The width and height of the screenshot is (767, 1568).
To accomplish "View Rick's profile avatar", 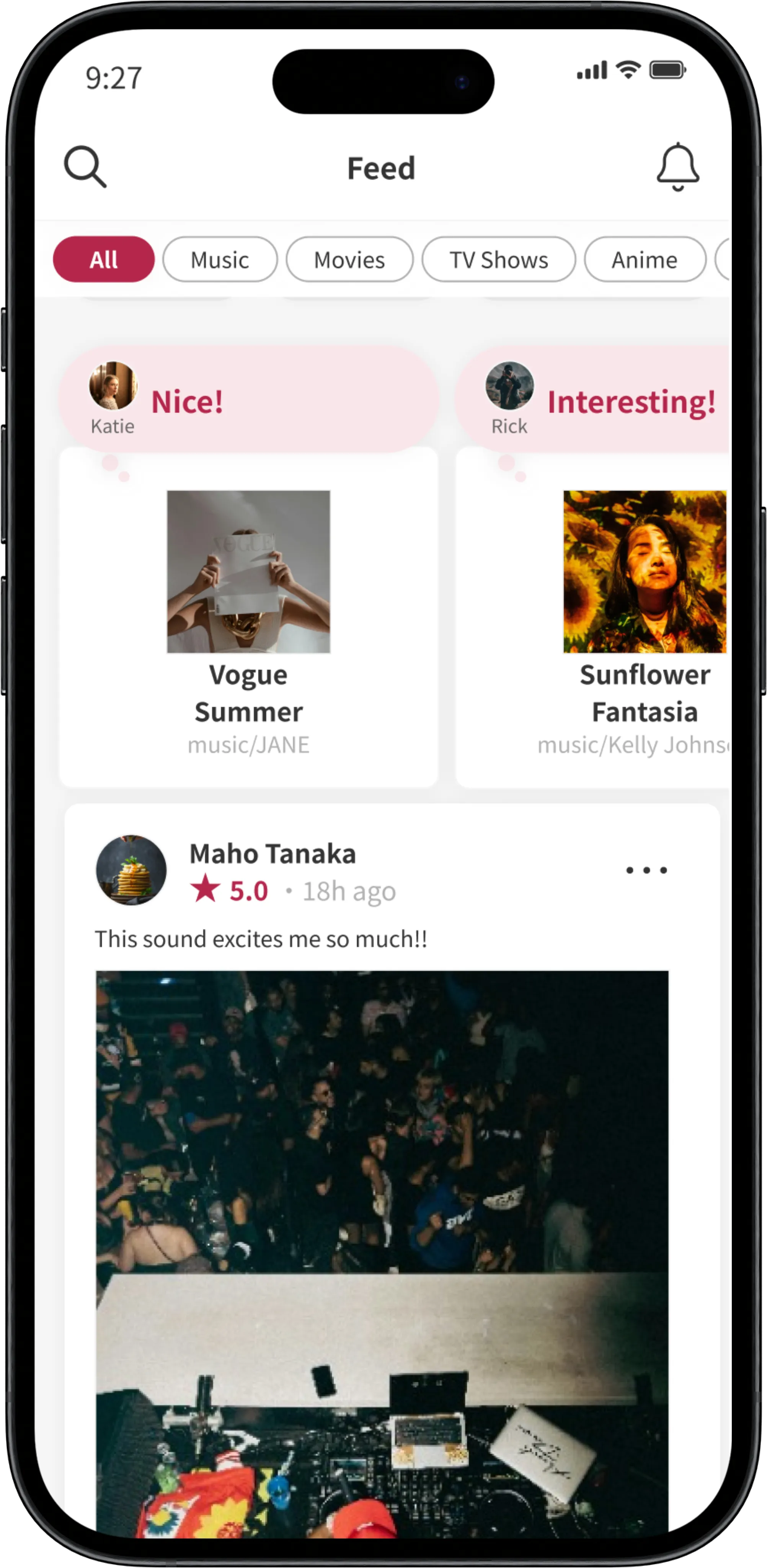I will pos(509,386).
